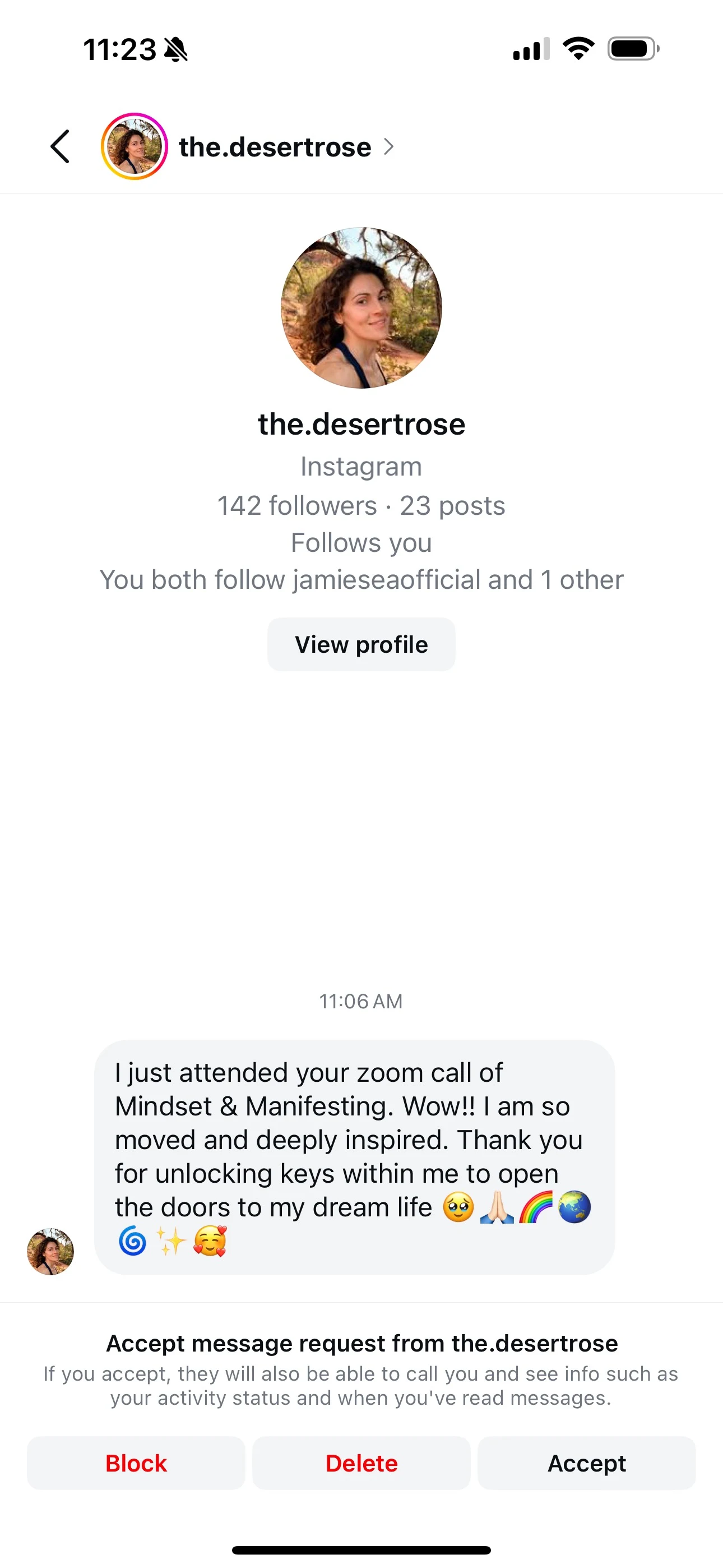Viewport: 723px width, 1568px height.
Task: Go back using the header arrow
Action: (x=61, y=147)
